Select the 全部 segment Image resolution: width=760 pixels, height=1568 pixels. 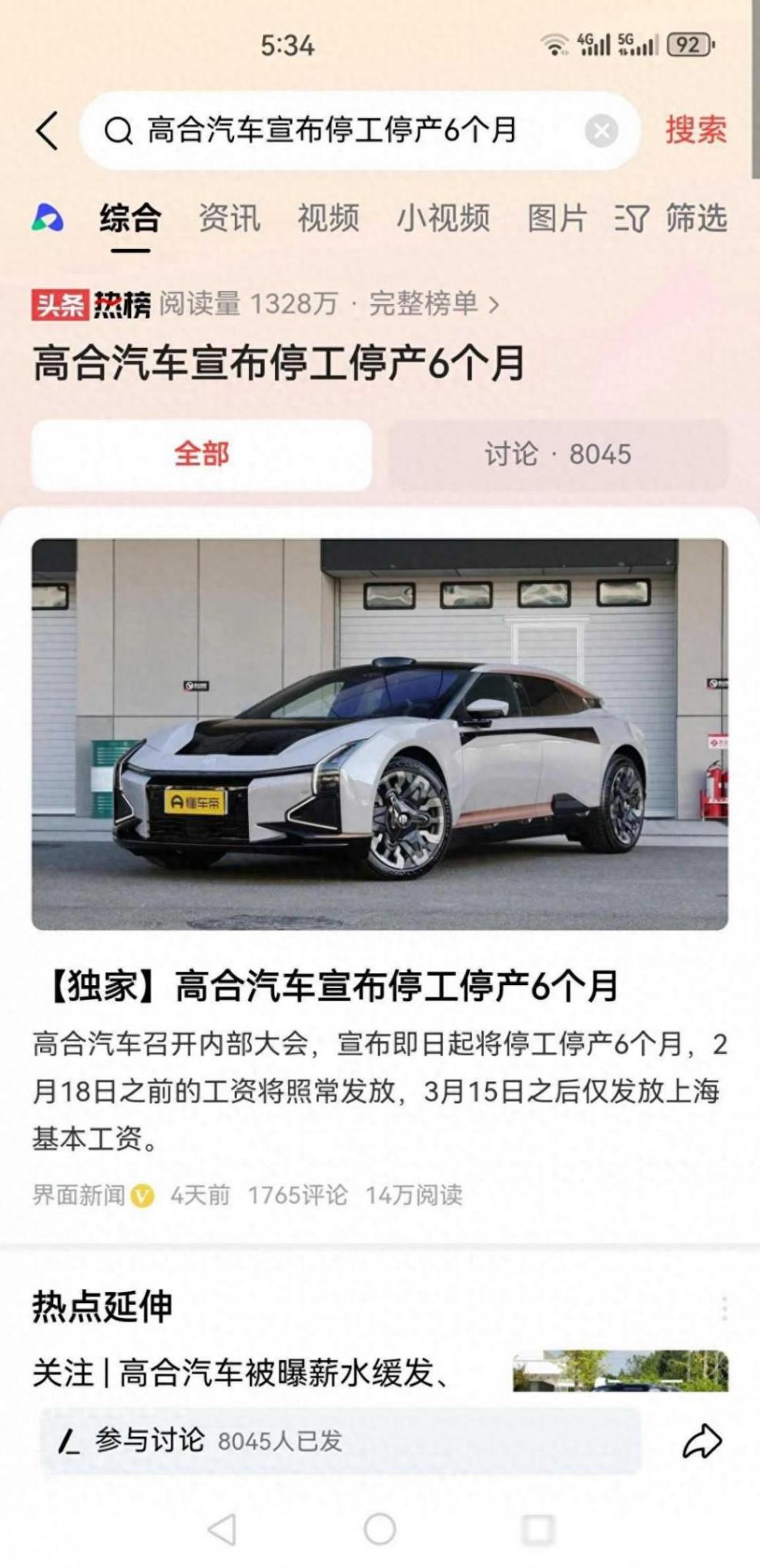(202, 454)
